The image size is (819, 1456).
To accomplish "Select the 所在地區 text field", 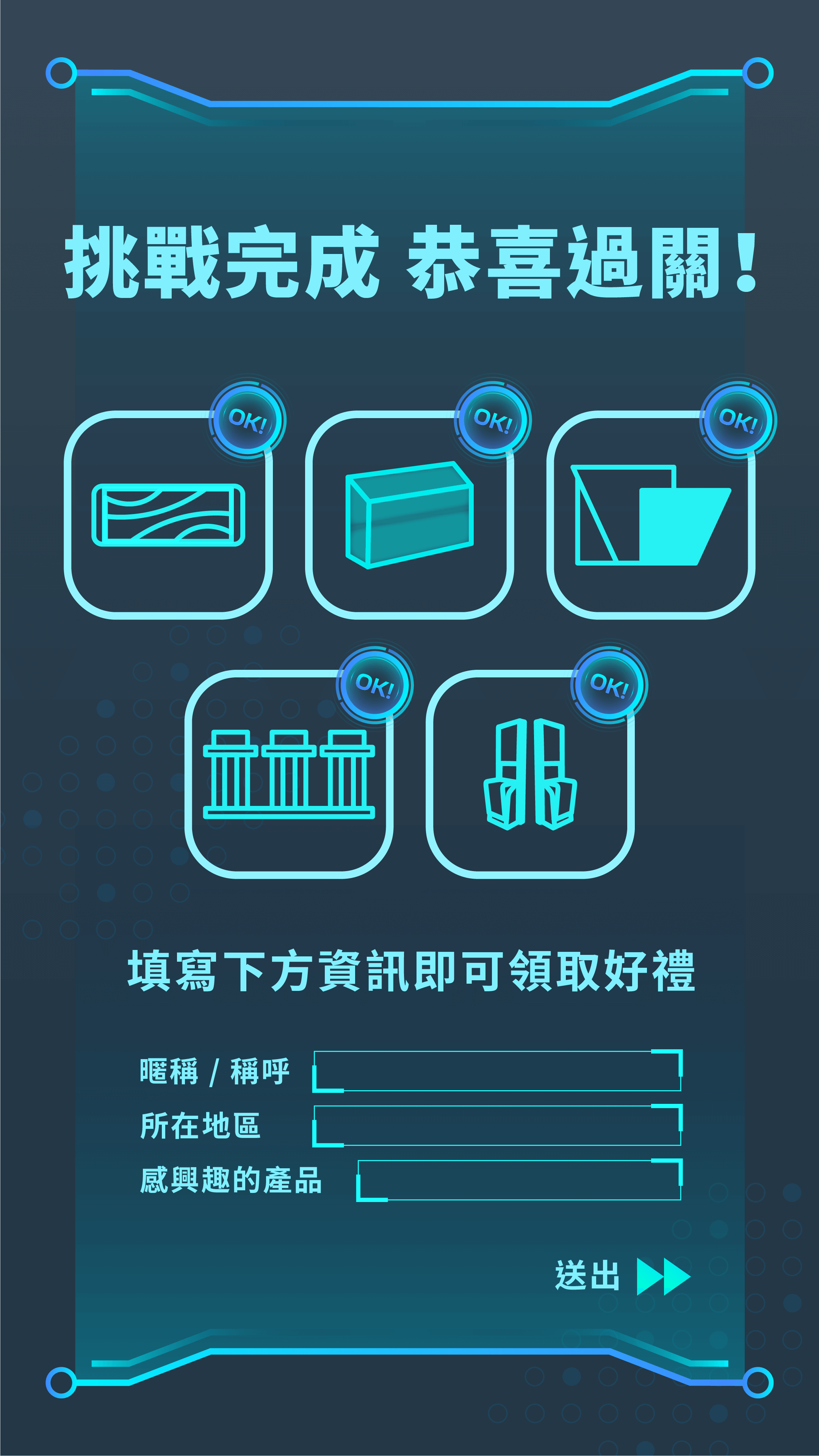I will click(497, 1125).
